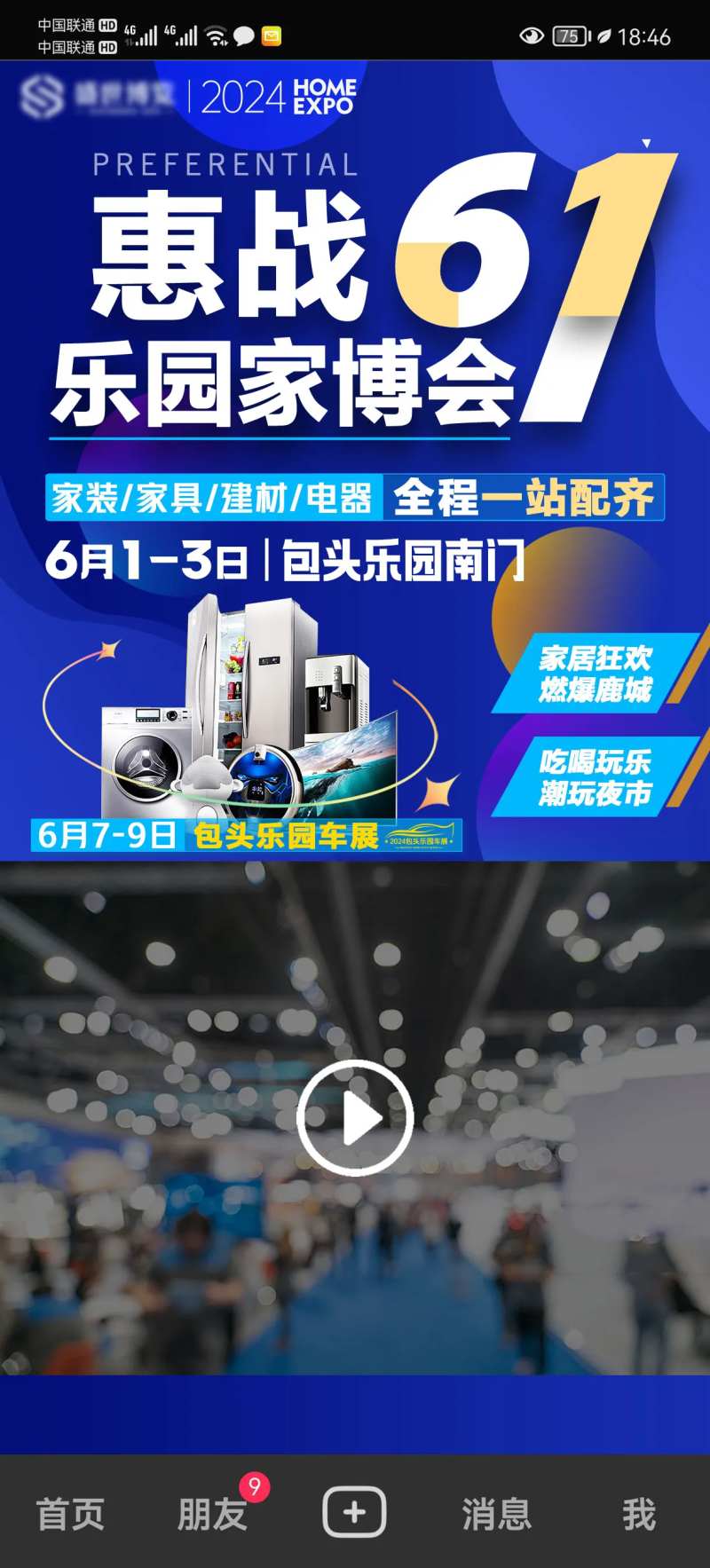Viewport: 710px width, 1568px height.
Task: Create a new post with plus button
Action: (354, 1512)
